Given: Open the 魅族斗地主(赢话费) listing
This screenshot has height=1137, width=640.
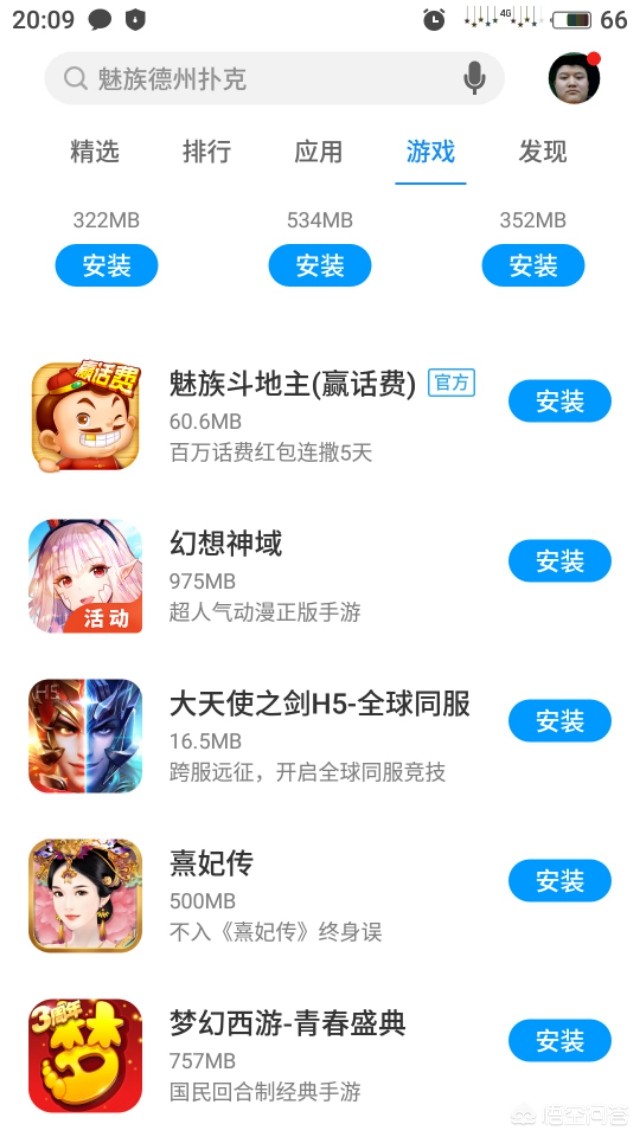Looking at the screenshot, I should tap(291, 385).
